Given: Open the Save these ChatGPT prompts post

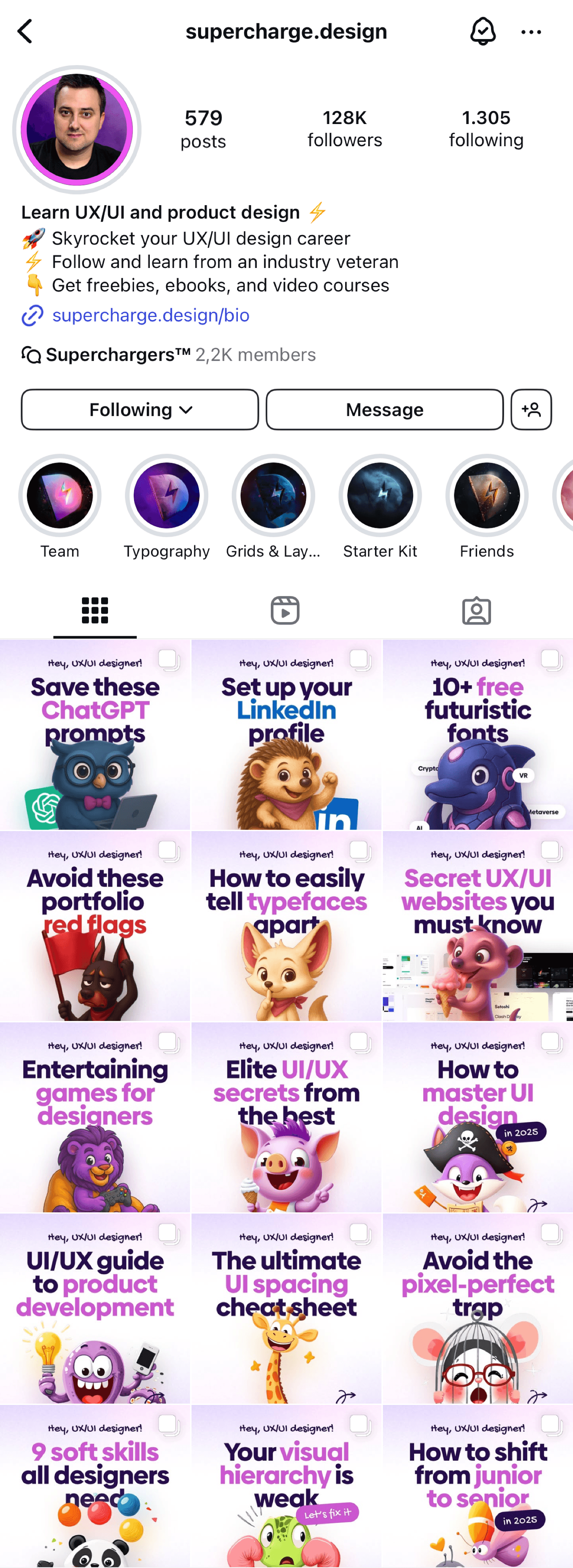Looking at the screenshot, I should 95,735.
